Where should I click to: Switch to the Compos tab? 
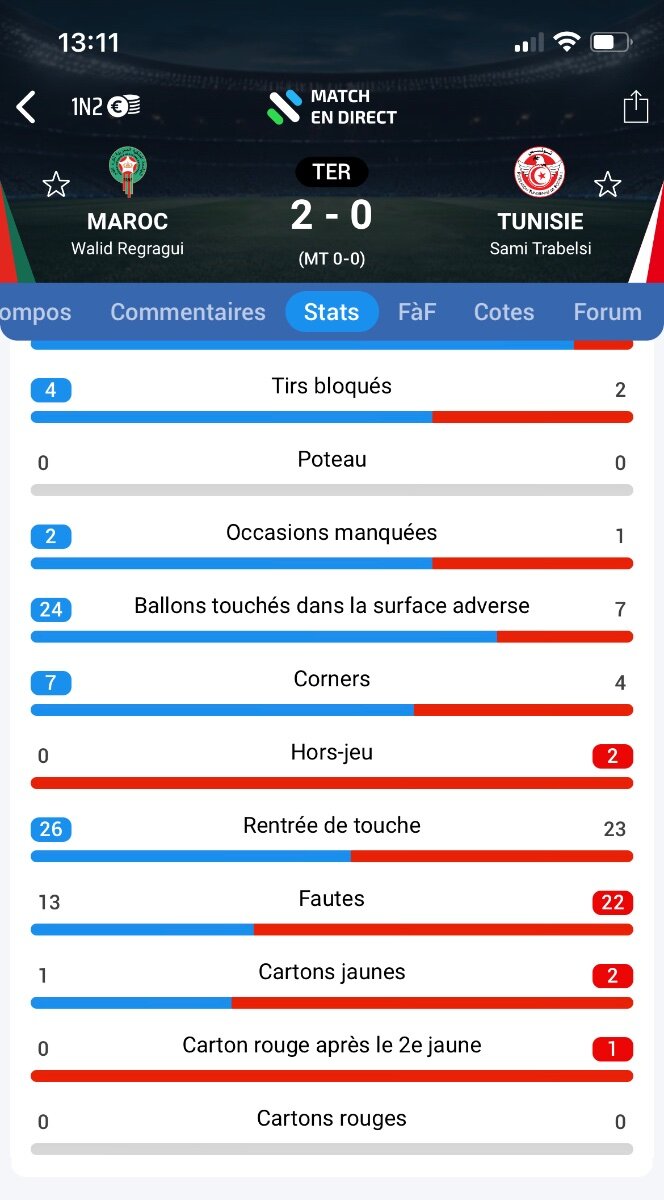click(36, 312)
